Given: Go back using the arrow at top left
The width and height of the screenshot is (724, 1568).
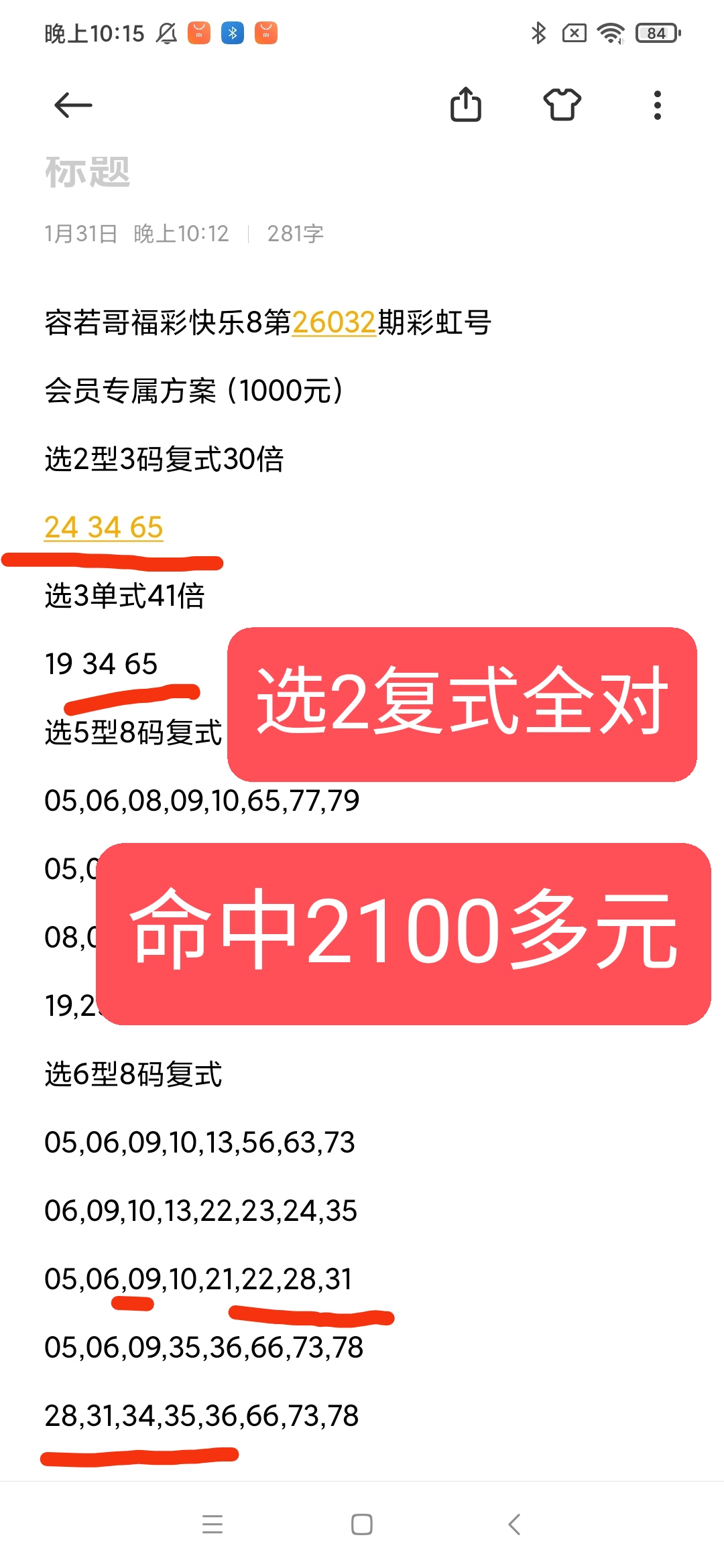Looking at the screenshot, I should tap(72, 105).
